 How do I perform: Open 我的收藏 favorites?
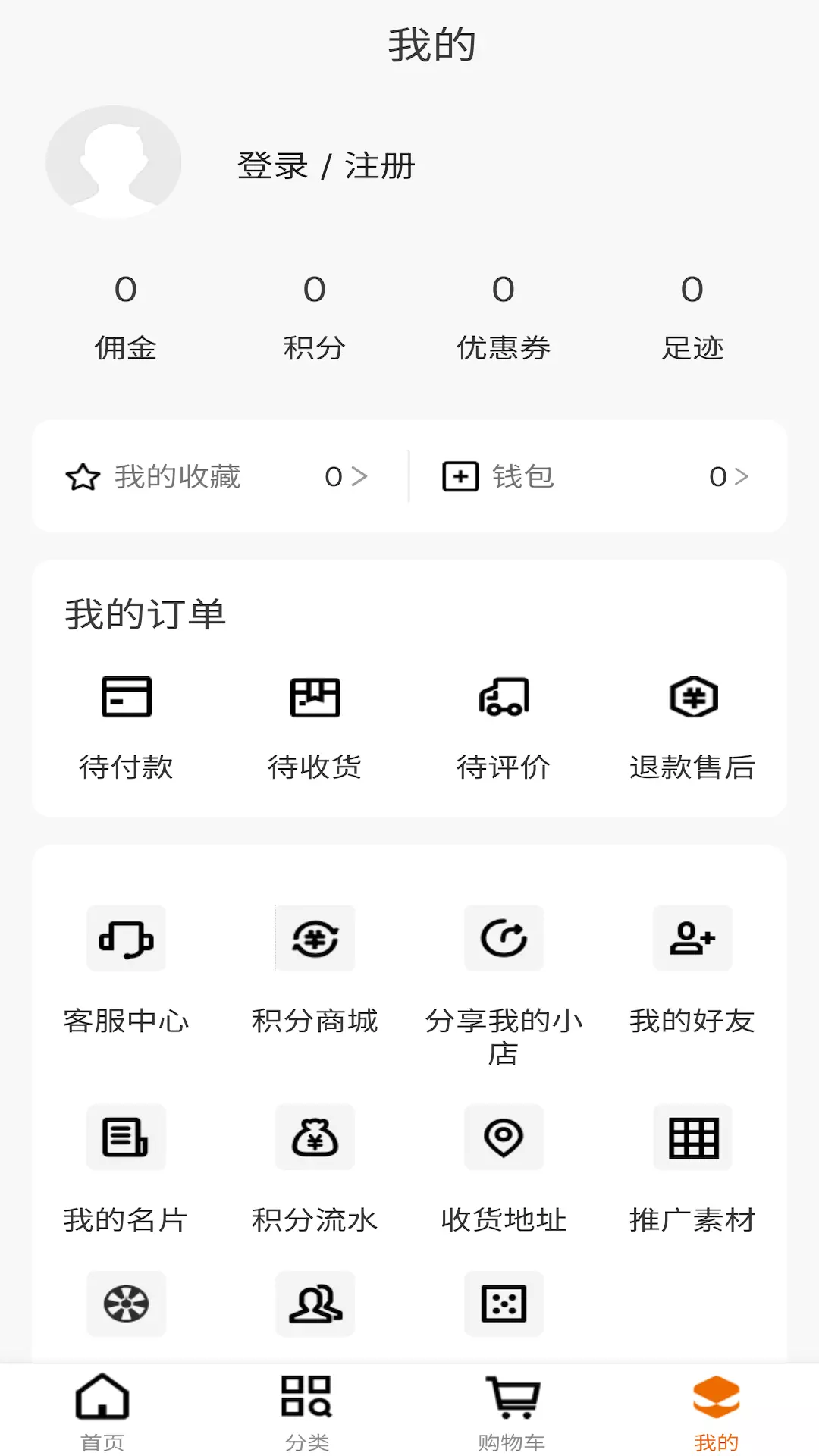pos(217,476)
